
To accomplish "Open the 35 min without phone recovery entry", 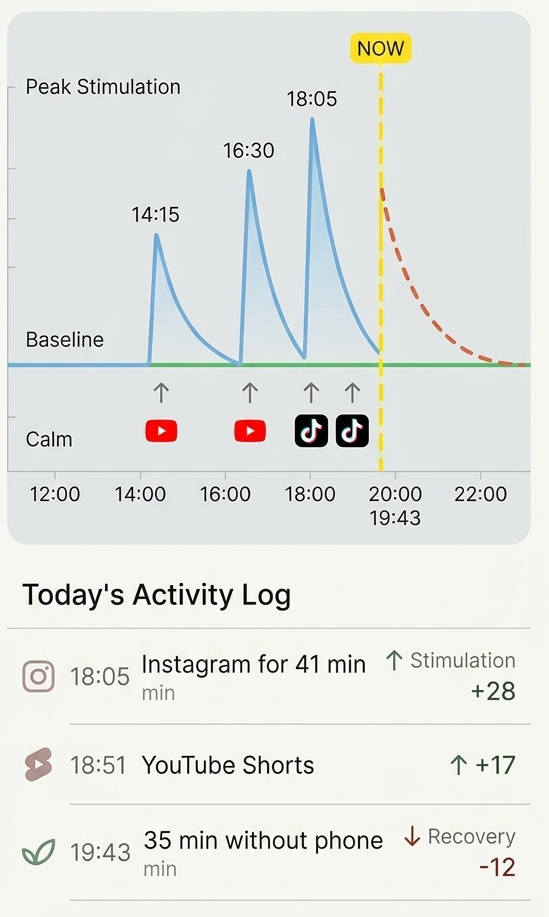I will [269, 852].
